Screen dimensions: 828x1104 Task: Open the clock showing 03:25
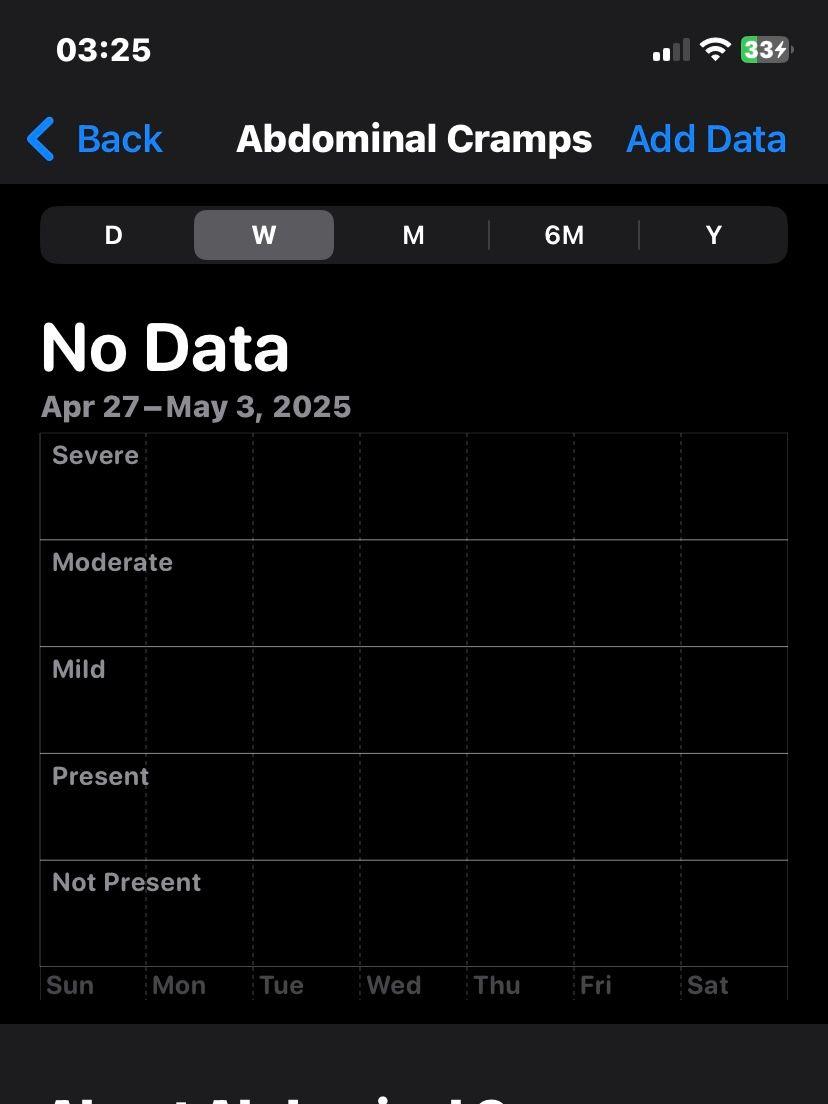pyautogui.click(x=103, y=50)
